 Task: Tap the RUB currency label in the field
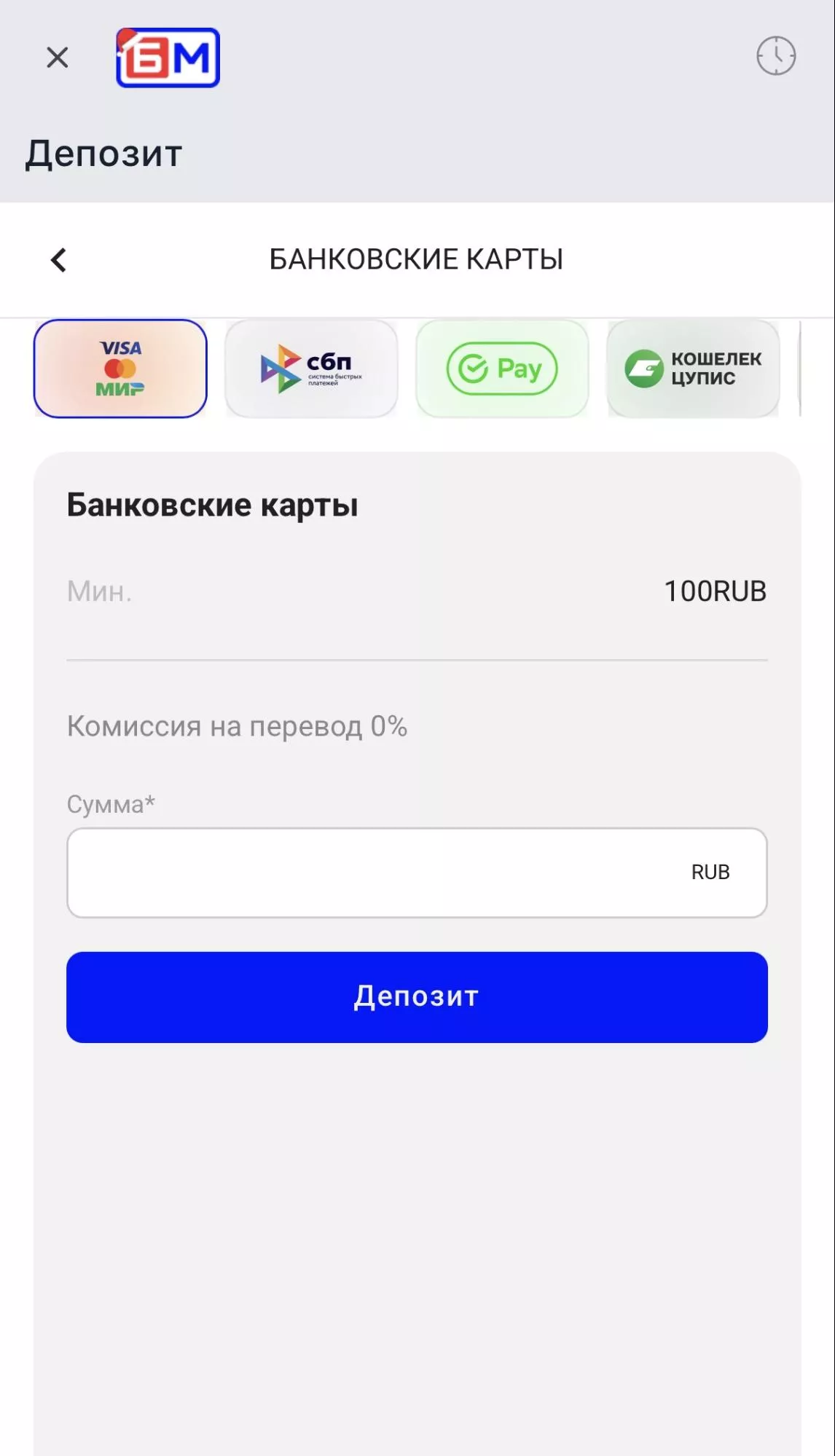coord(711,872)
